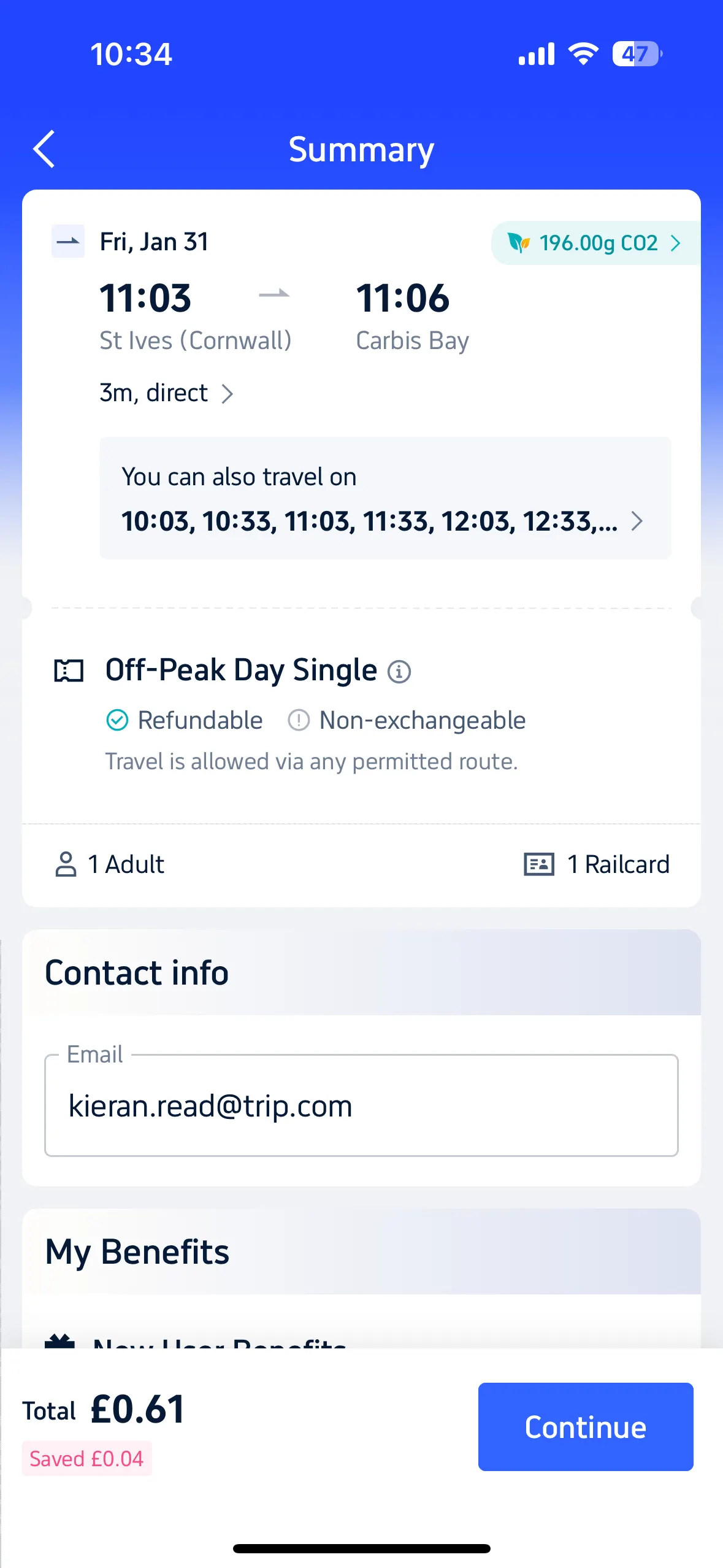723x1568 pixels.
Task: Tap Continue to proceed with booking
Action: (x=586, y=1427)
